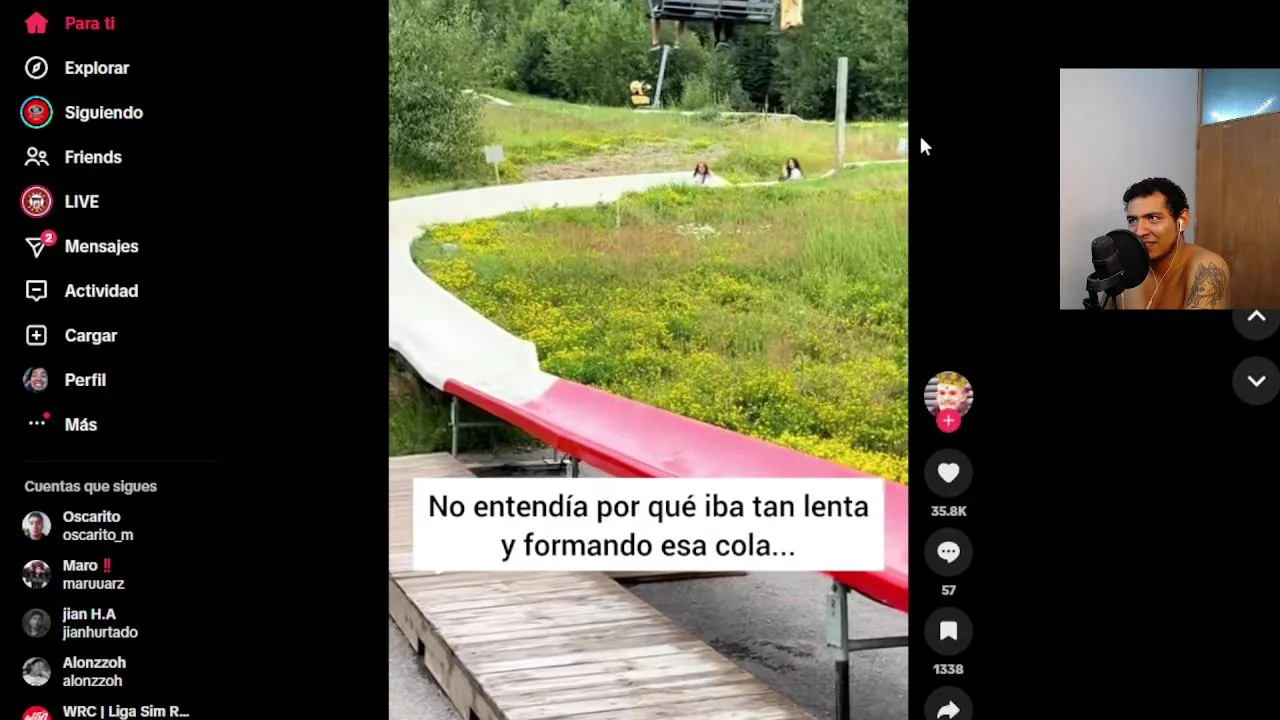Save the video with the bookmark icon
Viewport: 1280px width, 720px height.
[x=948, y=631]
